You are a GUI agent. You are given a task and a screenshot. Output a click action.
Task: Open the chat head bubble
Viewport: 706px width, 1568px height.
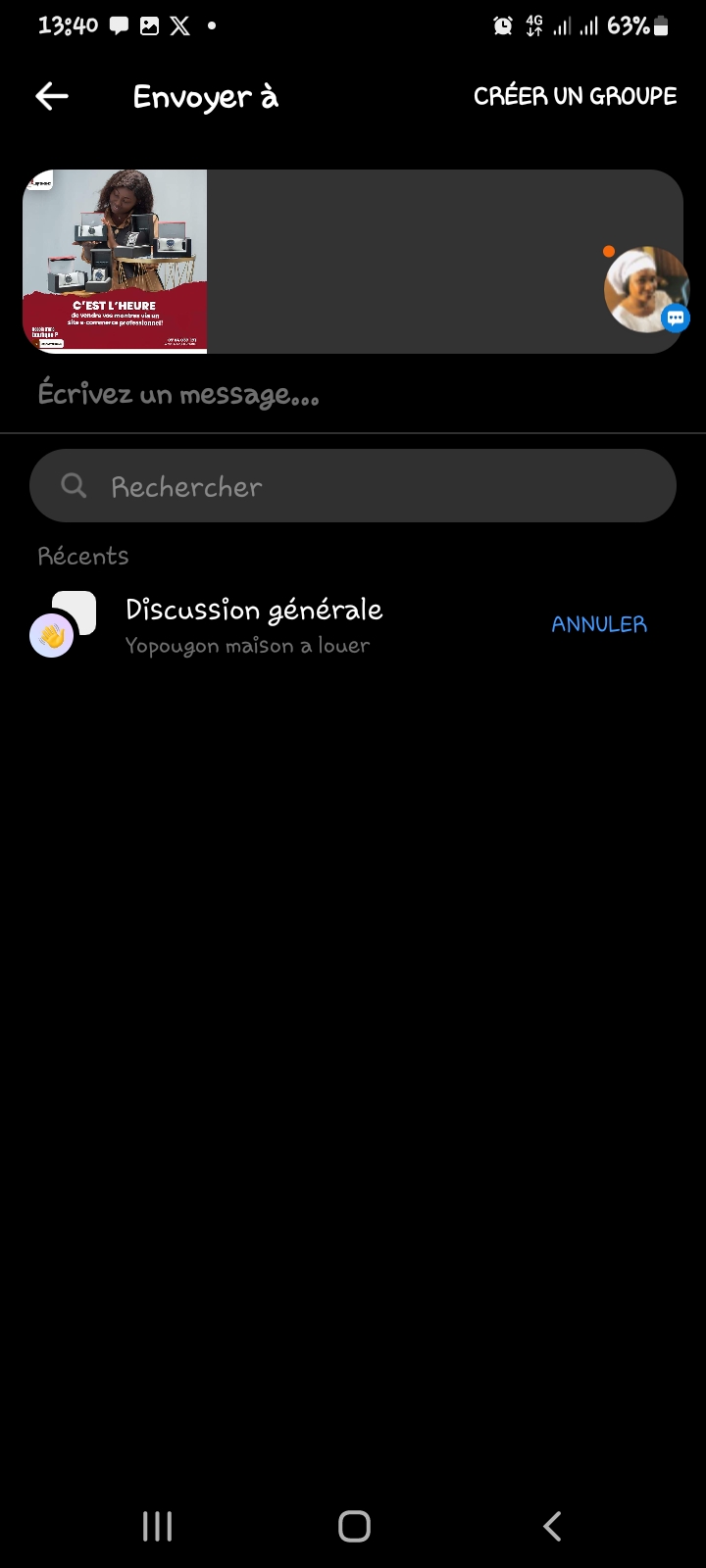click(x=645, y=290)
